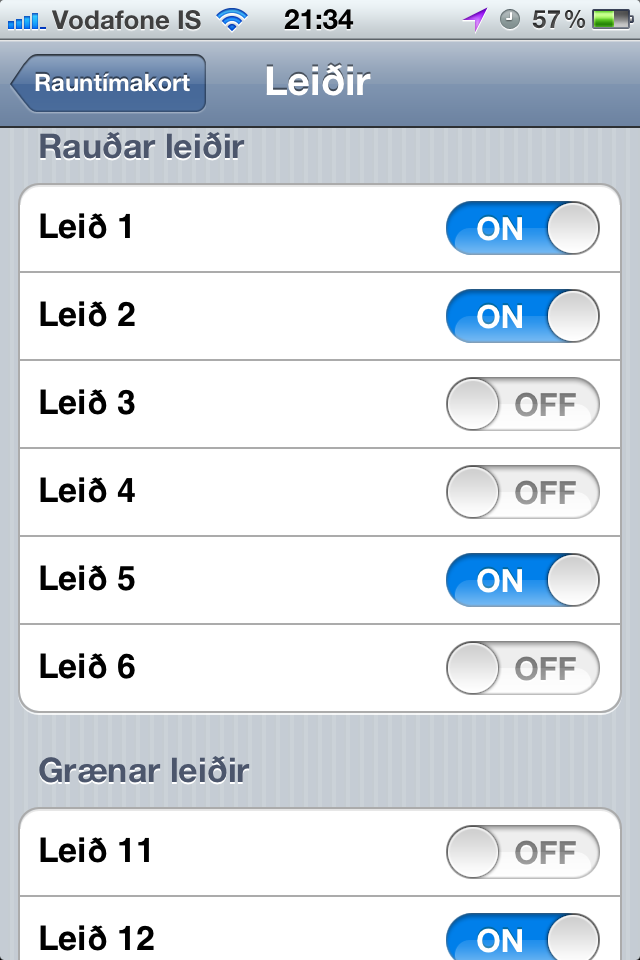Turn on the Leið 11 switch

point(522,853)
